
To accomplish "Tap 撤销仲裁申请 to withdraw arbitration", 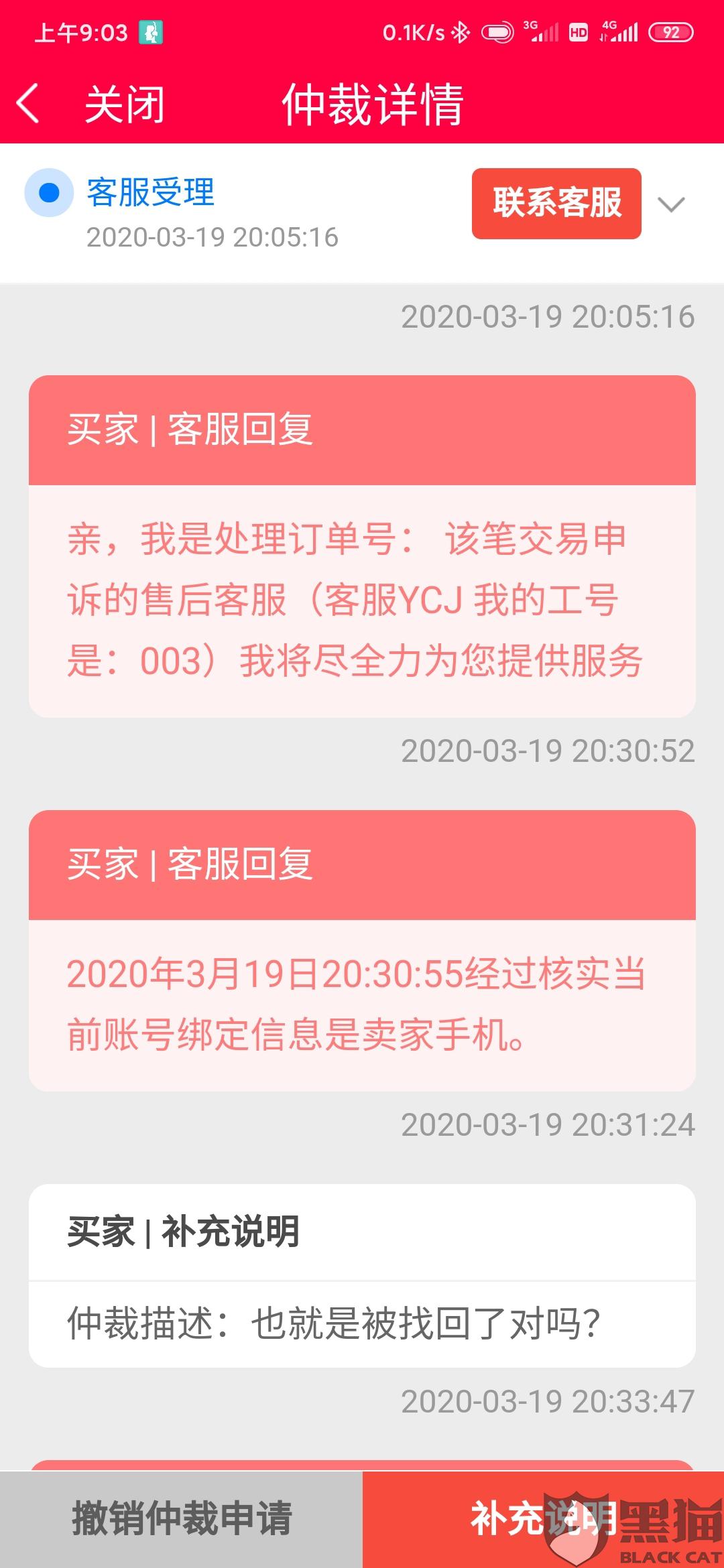I will point(181,1519).
